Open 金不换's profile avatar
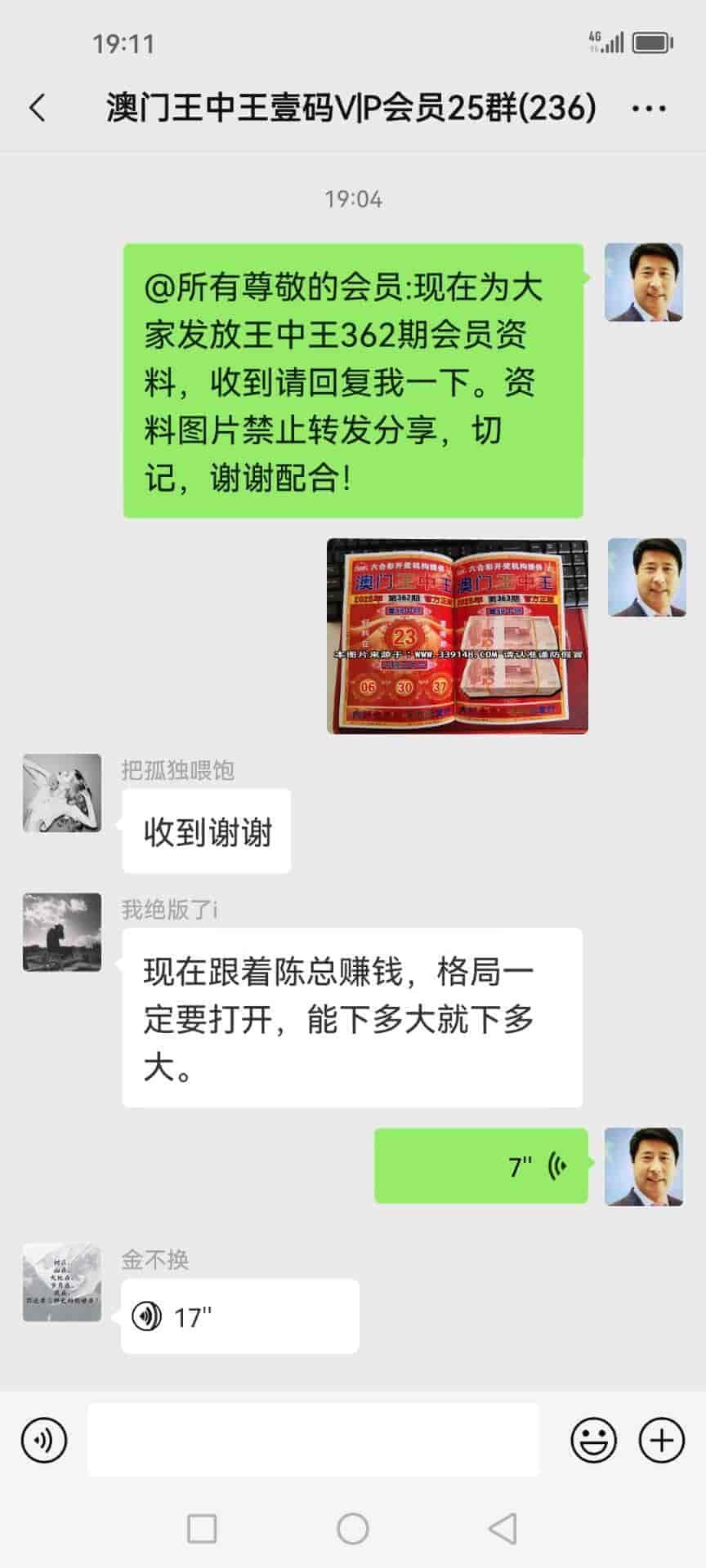The width and height of the screenshot is (706, 1568). 62,1283
